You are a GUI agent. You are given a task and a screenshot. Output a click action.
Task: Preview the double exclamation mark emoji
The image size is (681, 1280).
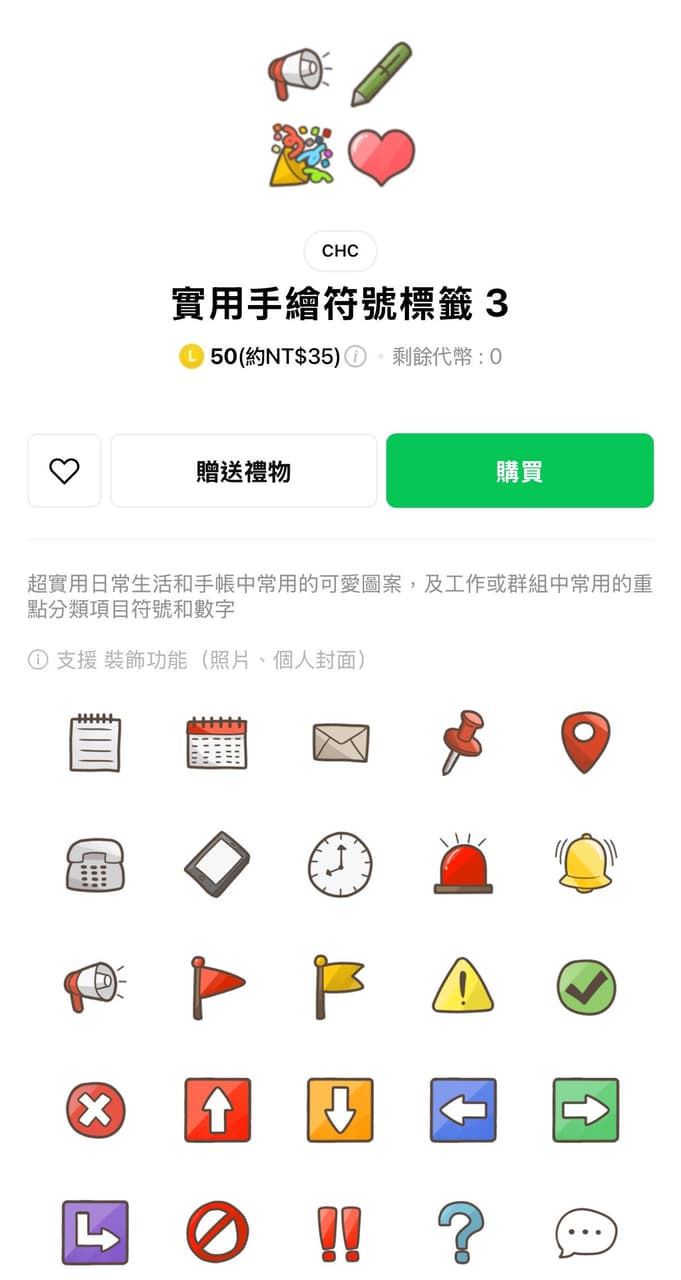340,1234
